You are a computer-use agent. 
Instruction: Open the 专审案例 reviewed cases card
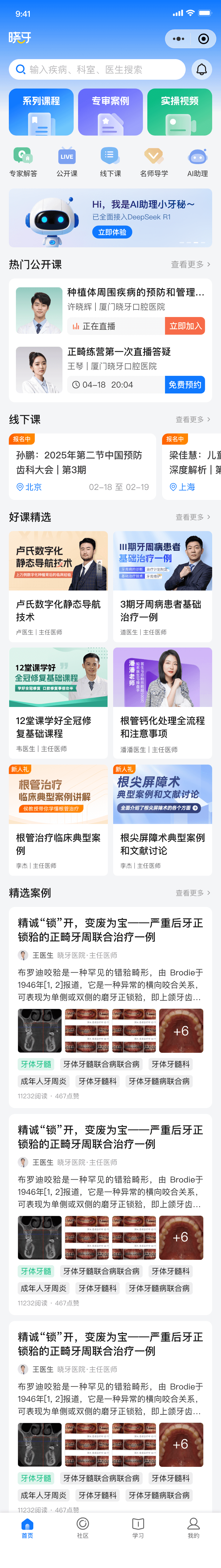pos(111,112)
